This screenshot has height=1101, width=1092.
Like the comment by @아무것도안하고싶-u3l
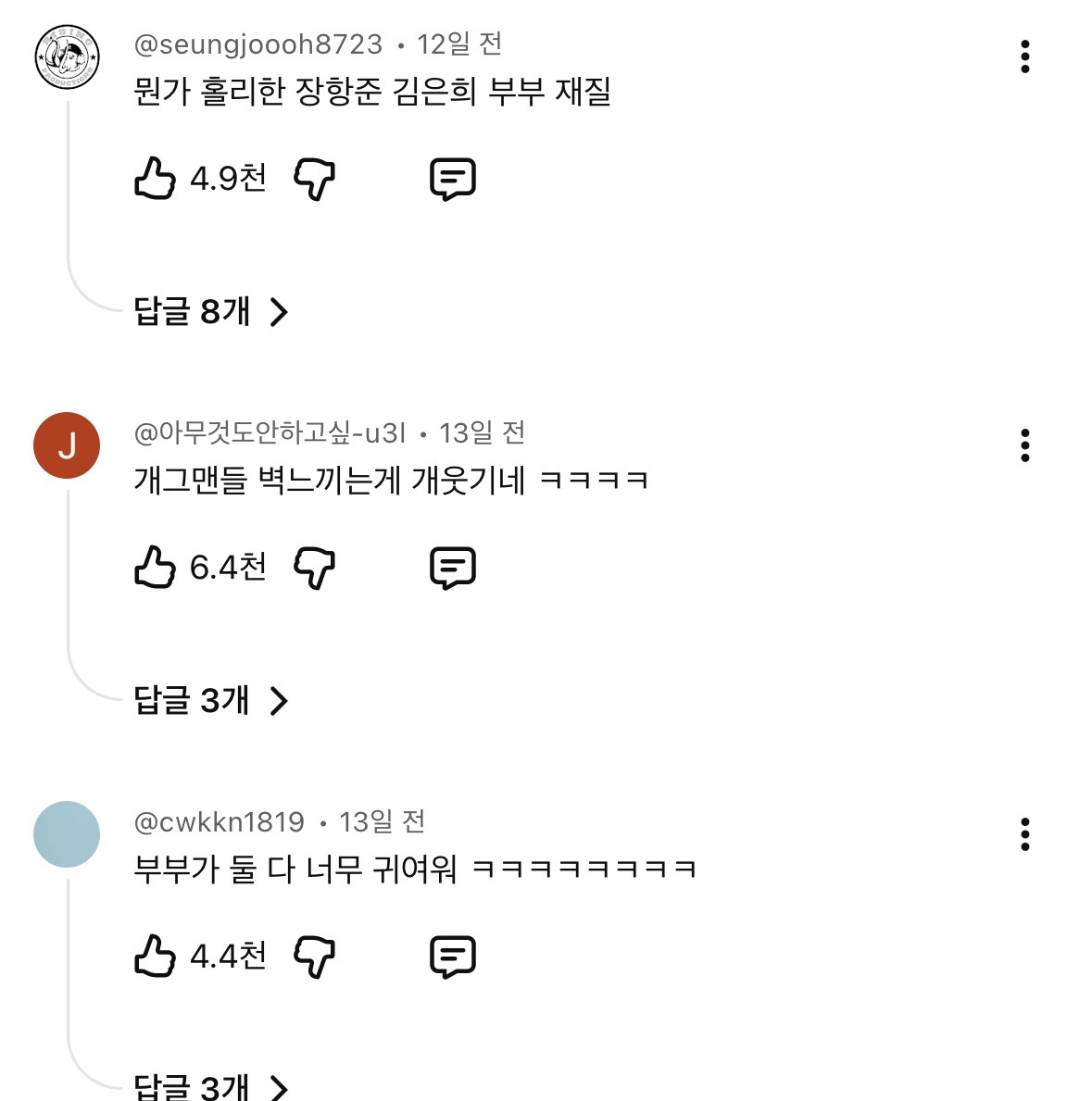coord(155,567)
